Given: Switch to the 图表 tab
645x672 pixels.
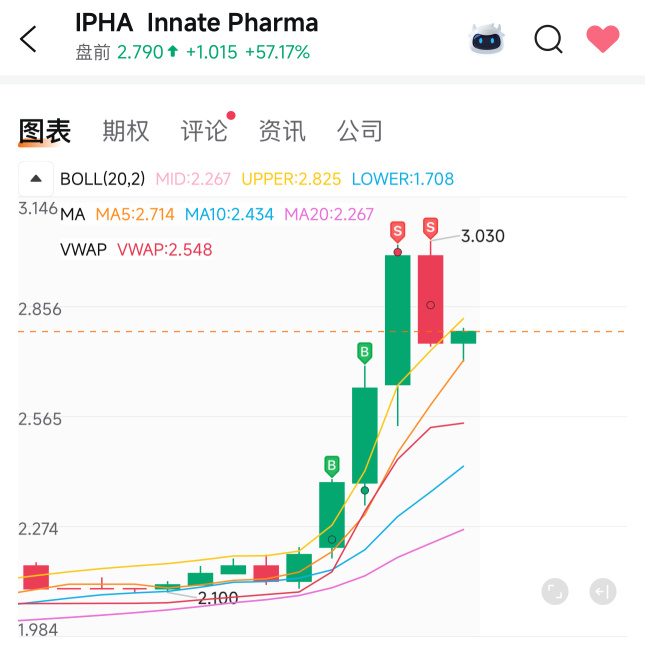Looking at the screenshot, I should tap(45, 131).
